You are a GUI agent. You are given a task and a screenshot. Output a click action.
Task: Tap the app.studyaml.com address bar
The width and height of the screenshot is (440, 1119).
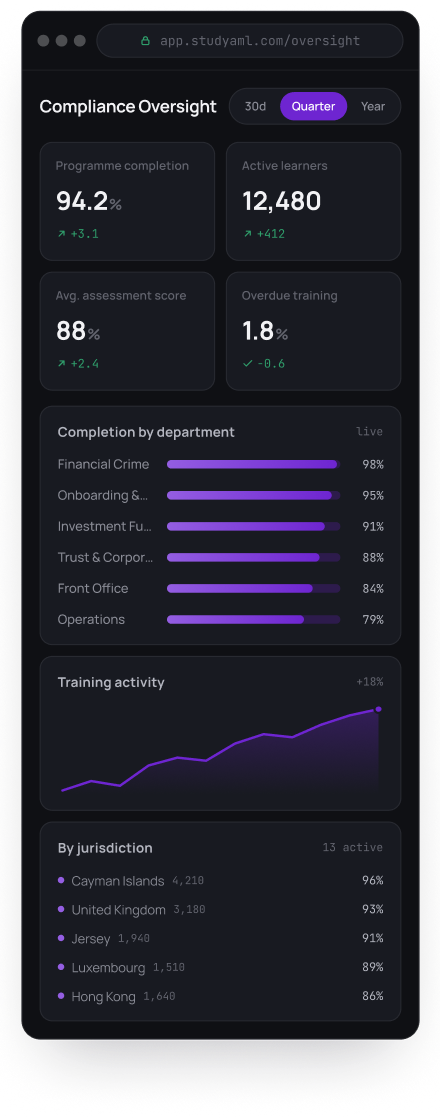pyautogui.click(x=250, y=41)
